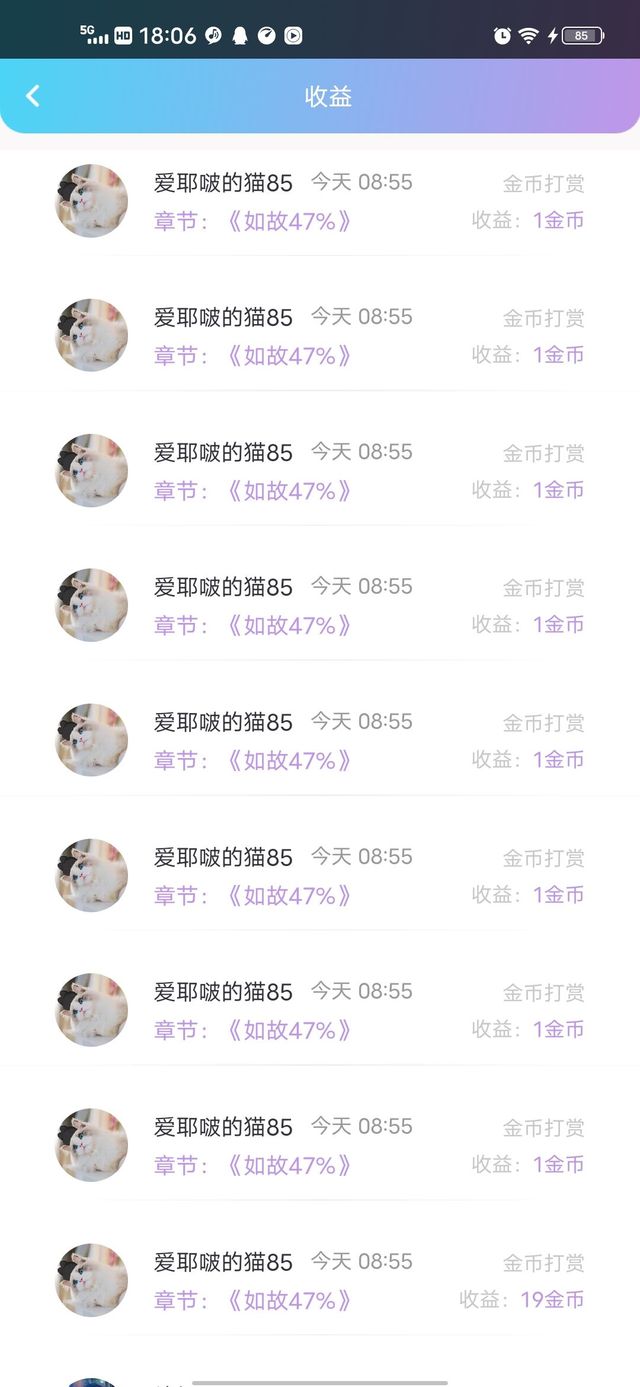This screenshot has height=1387, width=640.
Task: Go back from the 收益 page
Action: [33, 96]
